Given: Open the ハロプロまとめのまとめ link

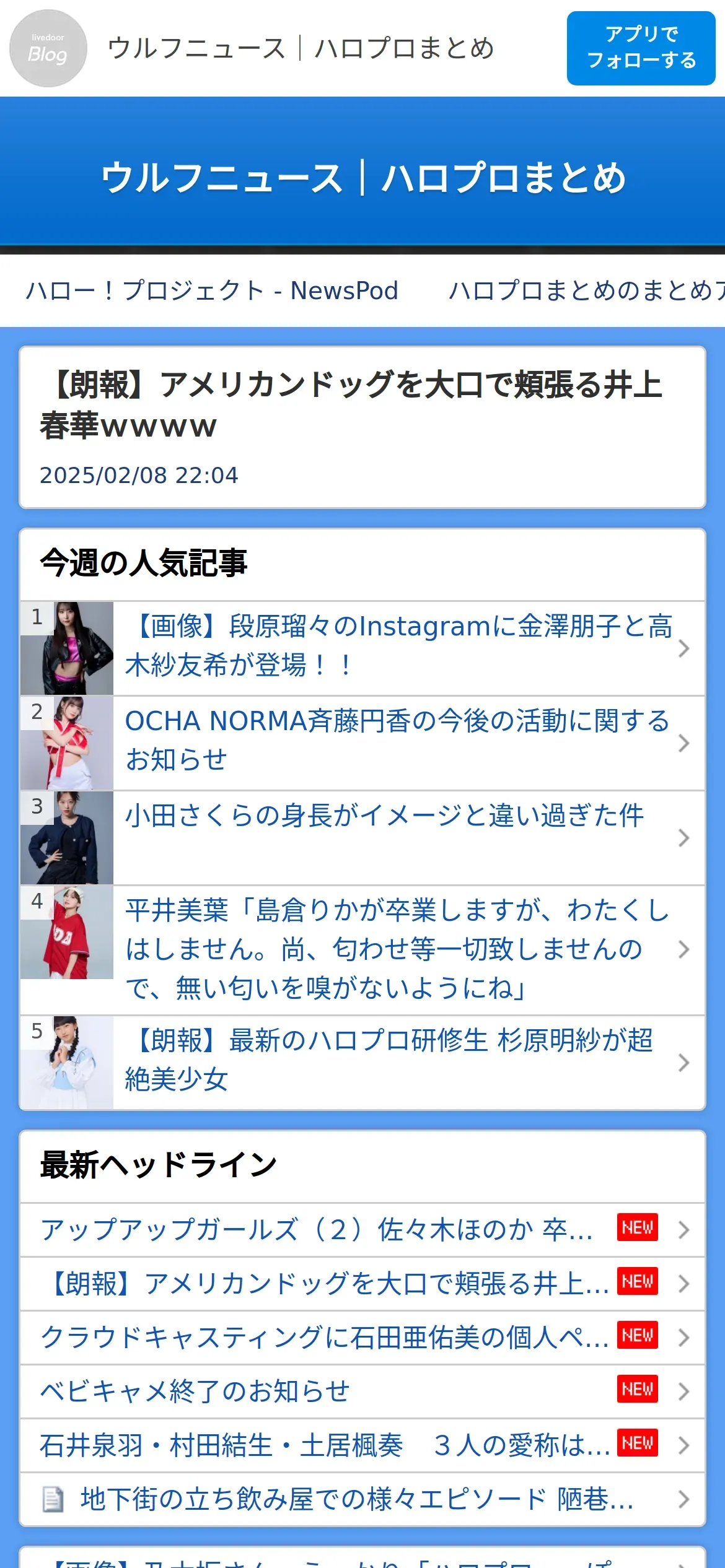Looking at the screenshot, I should tap(586, 290).
